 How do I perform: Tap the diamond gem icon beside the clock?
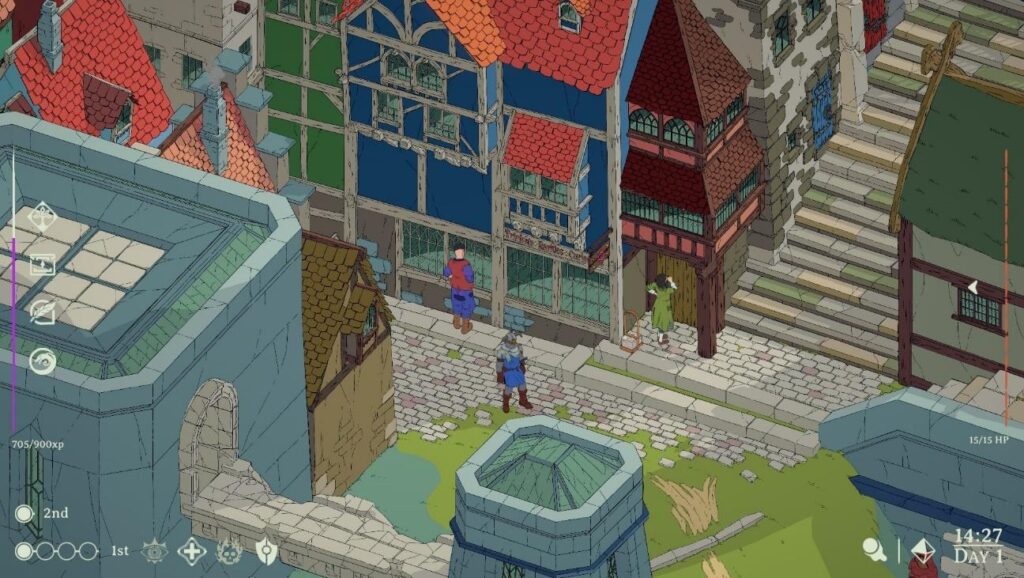923,550
